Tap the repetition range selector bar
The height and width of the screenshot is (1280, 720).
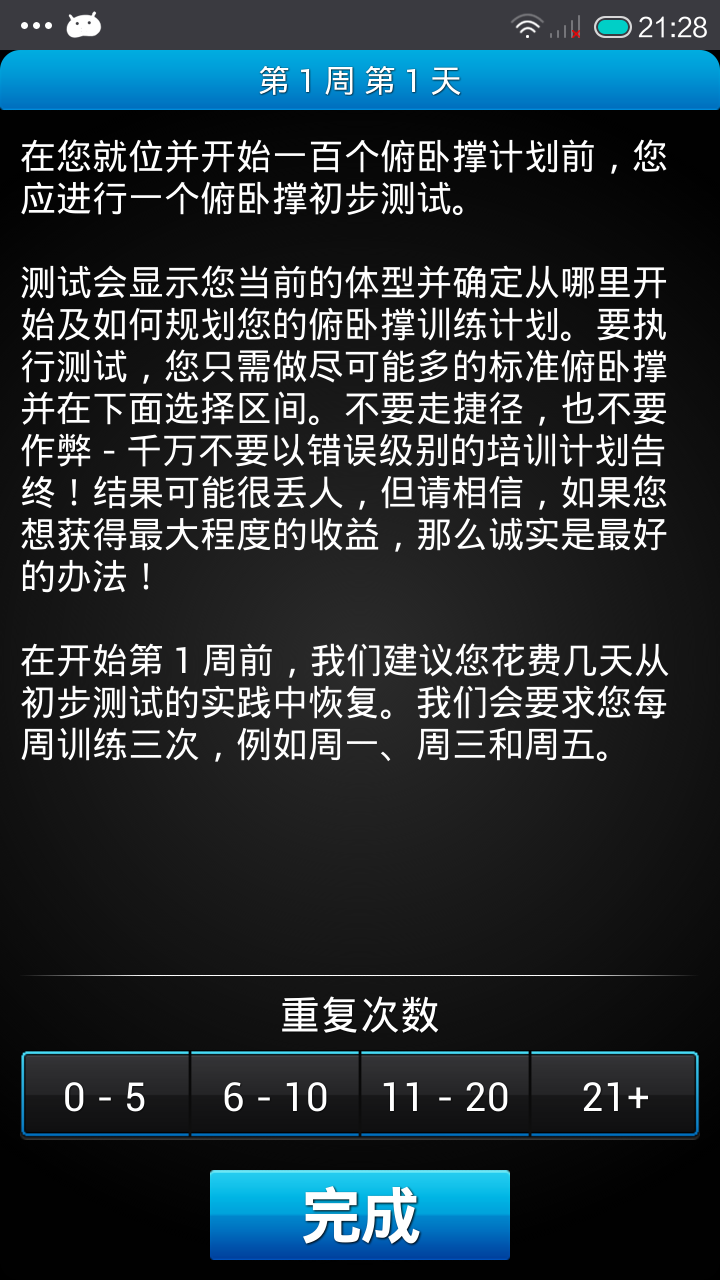[x=360, y=1094]
